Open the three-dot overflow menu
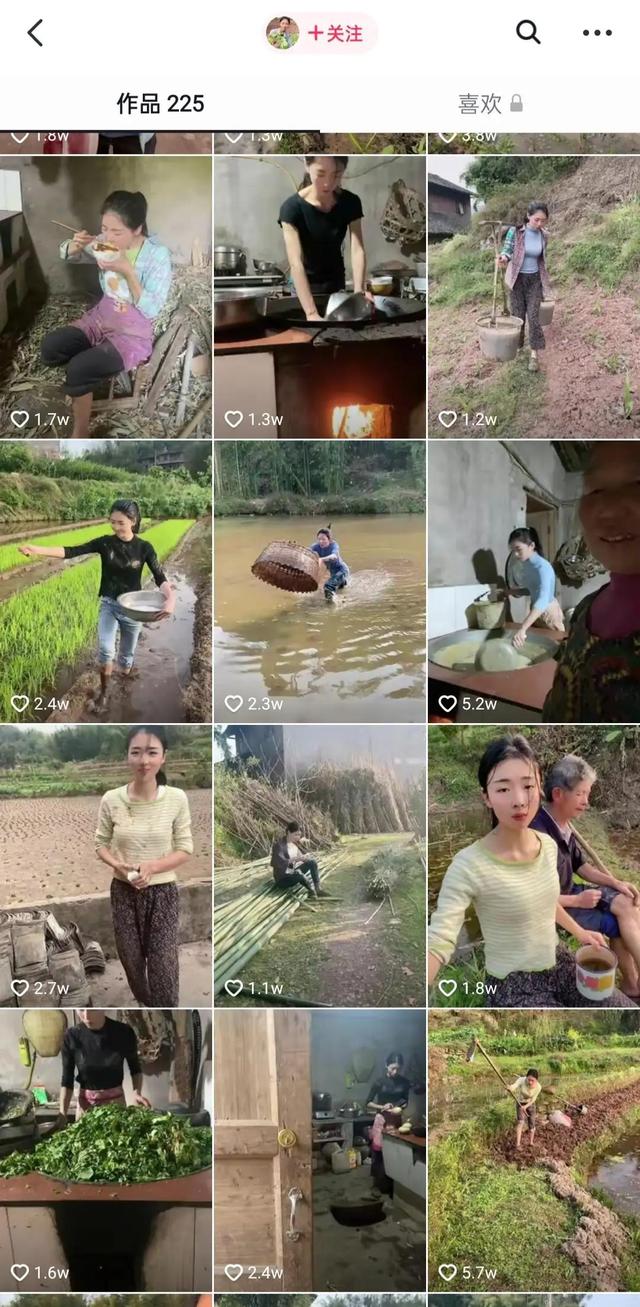 pos(597,33)
